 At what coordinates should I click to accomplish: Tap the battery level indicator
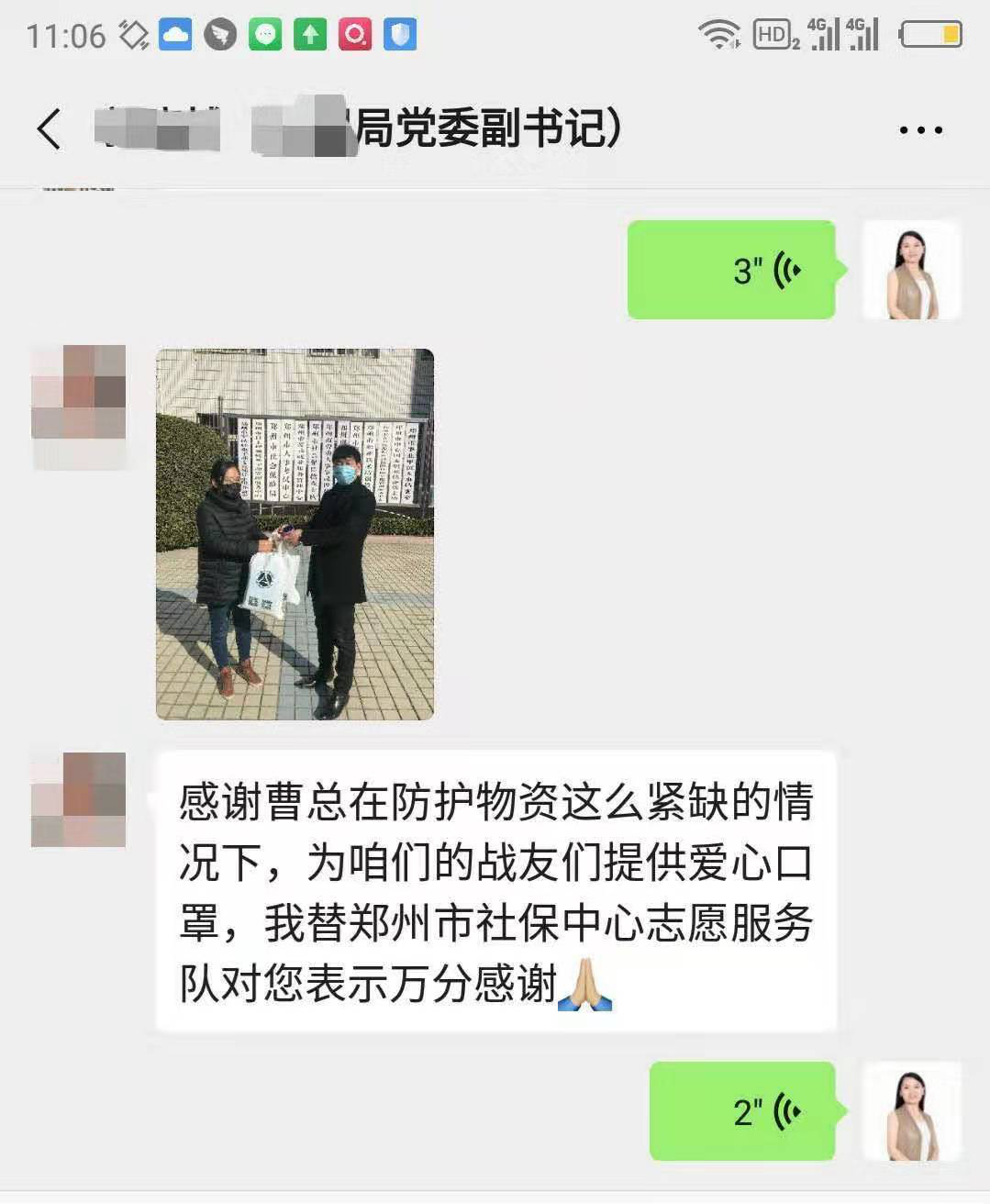pos(932,34)
